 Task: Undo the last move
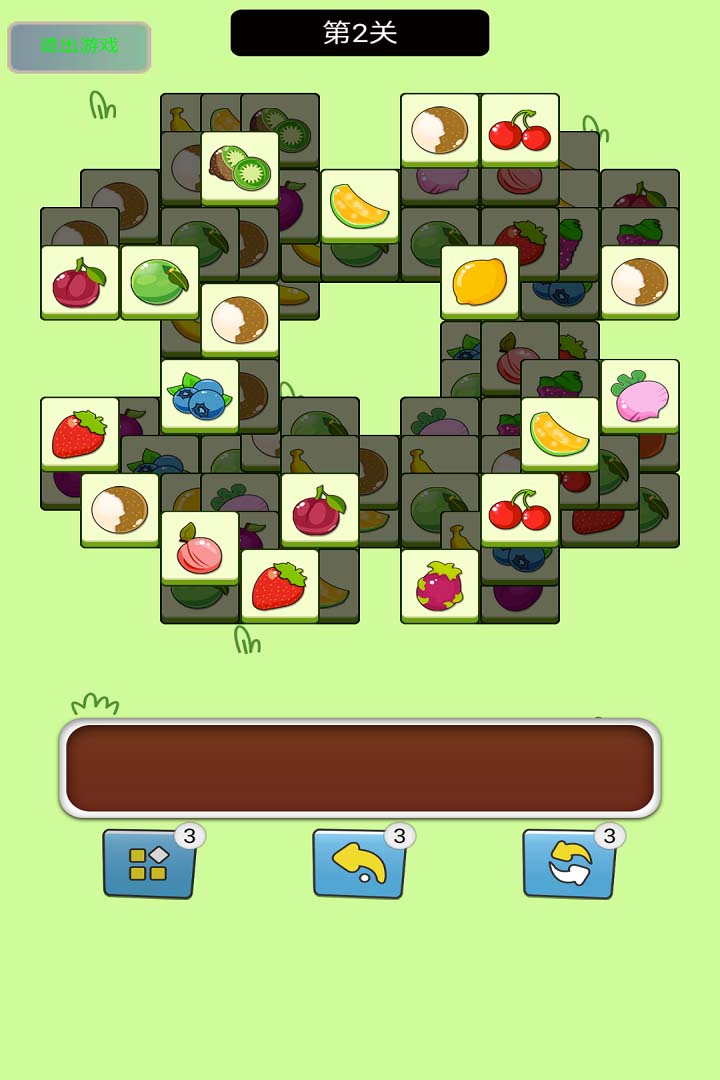(359, 863)
